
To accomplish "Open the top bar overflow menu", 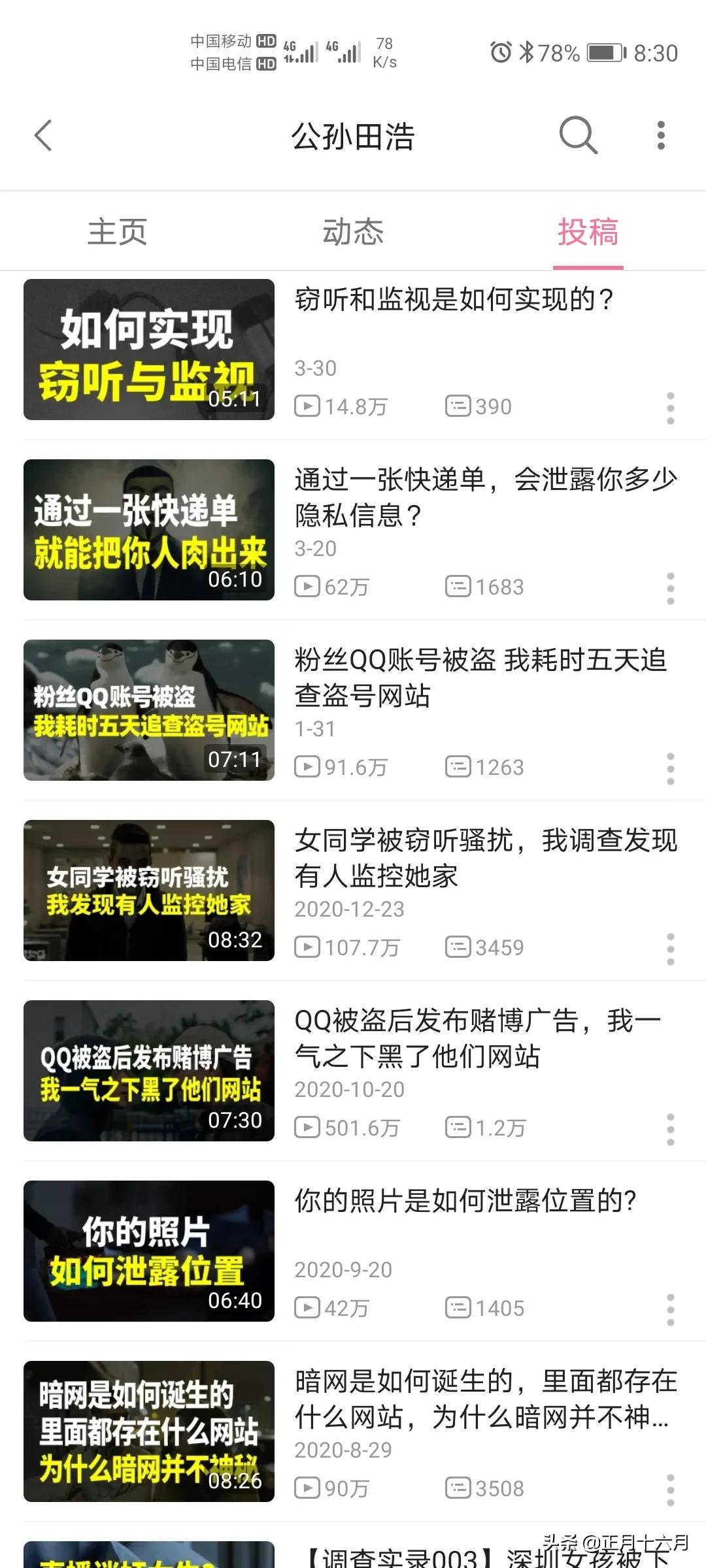I will coord(661,136).
